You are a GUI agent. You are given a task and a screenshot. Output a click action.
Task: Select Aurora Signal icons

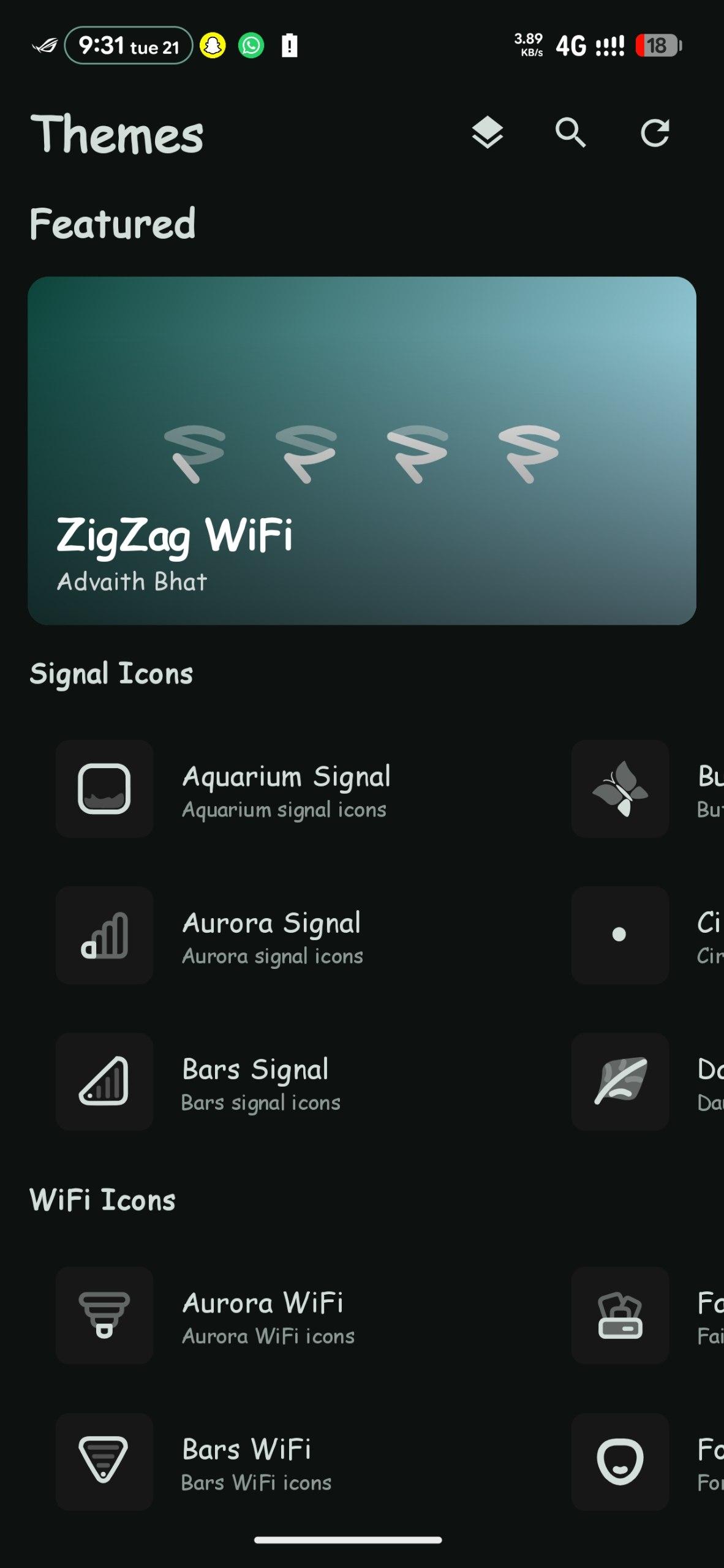[272, 935]
